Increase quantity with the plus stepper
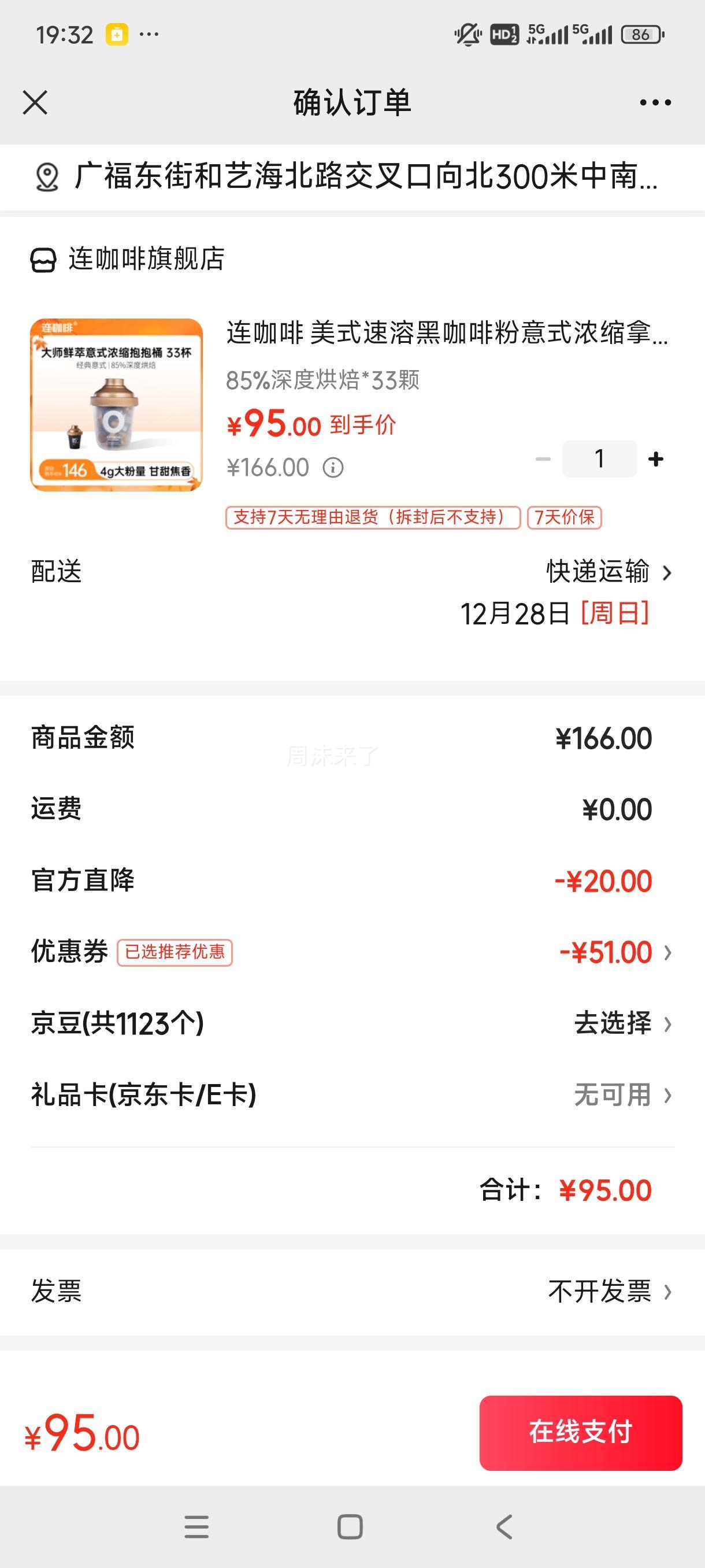Viewport: 705px width, 1568px height. click(656, 460)
